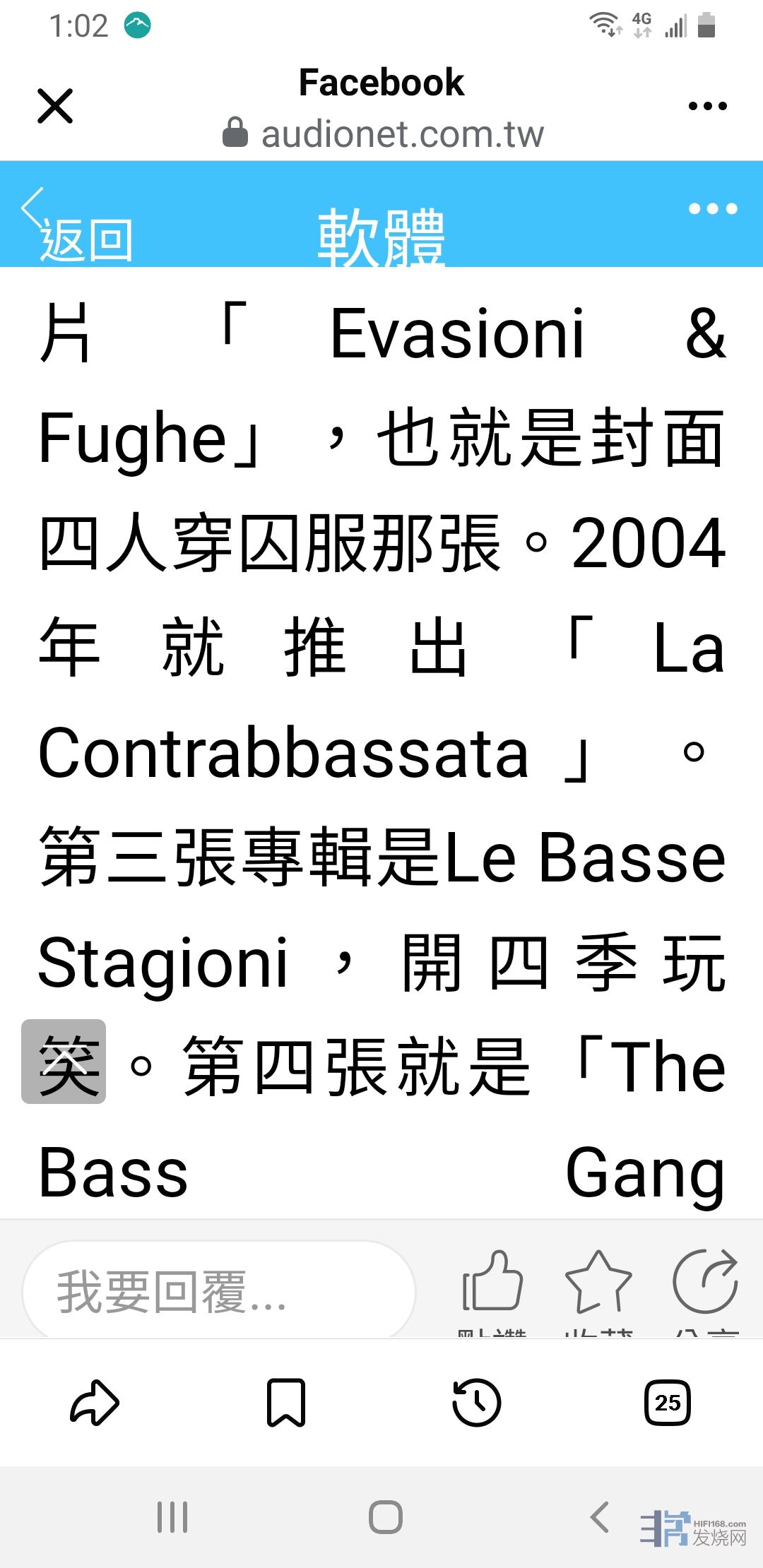Tap the system home button
763x1568 pixels.
tap(386, 1517)
